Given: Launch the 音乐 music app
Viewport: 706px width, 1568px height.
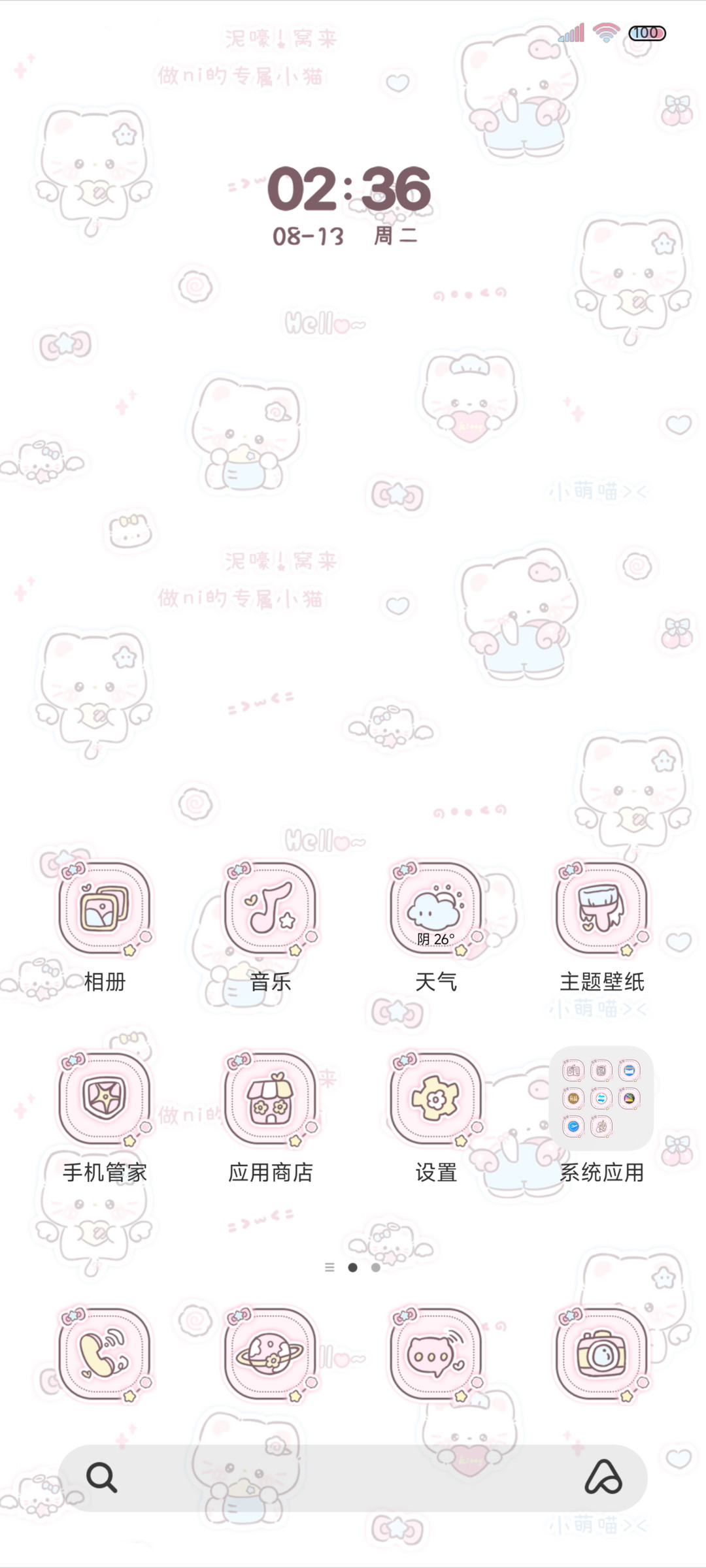Looking at the screenshot, I should click(x=270, y=909).
